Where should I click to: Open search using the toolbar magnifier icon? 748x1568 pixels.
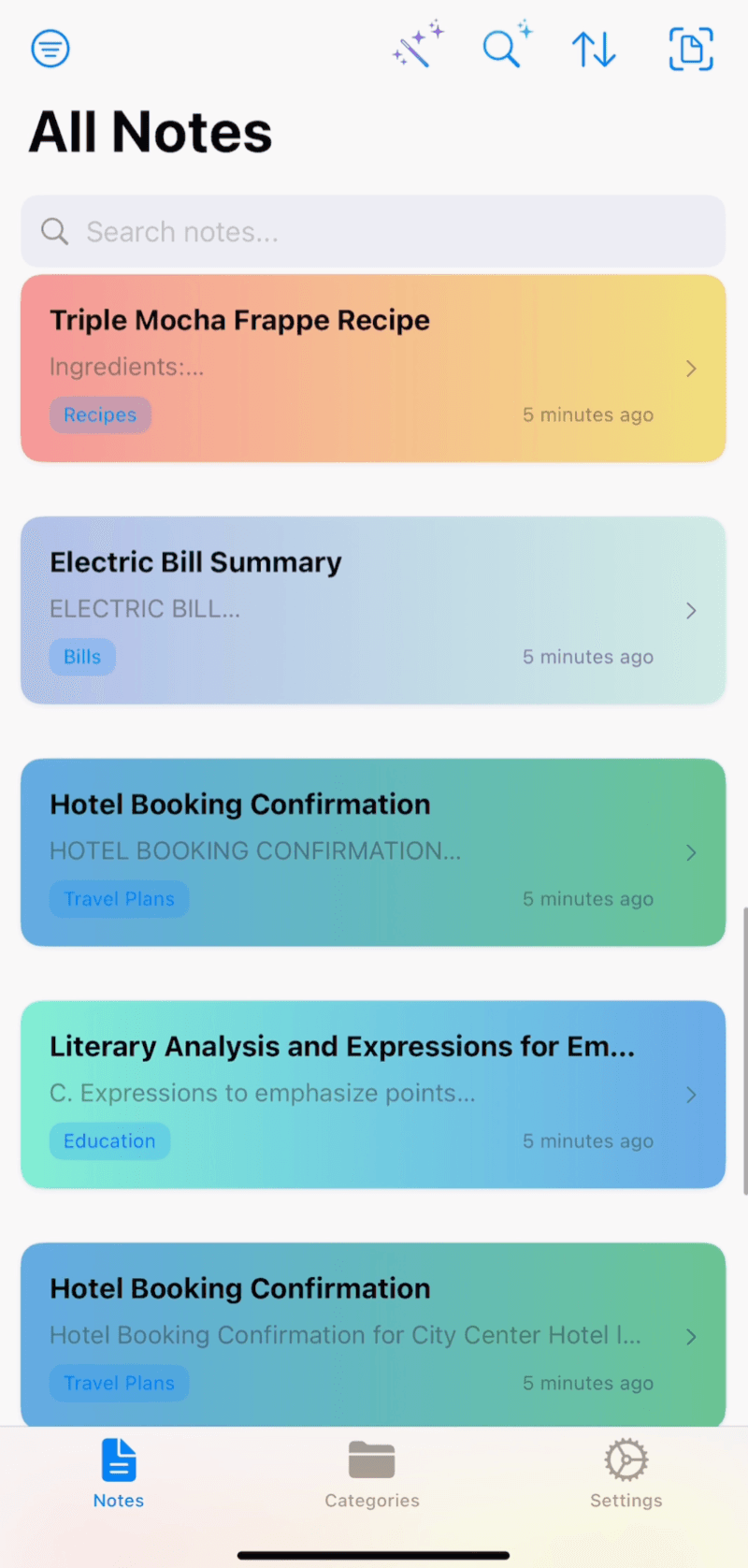[x=503, y=48]
